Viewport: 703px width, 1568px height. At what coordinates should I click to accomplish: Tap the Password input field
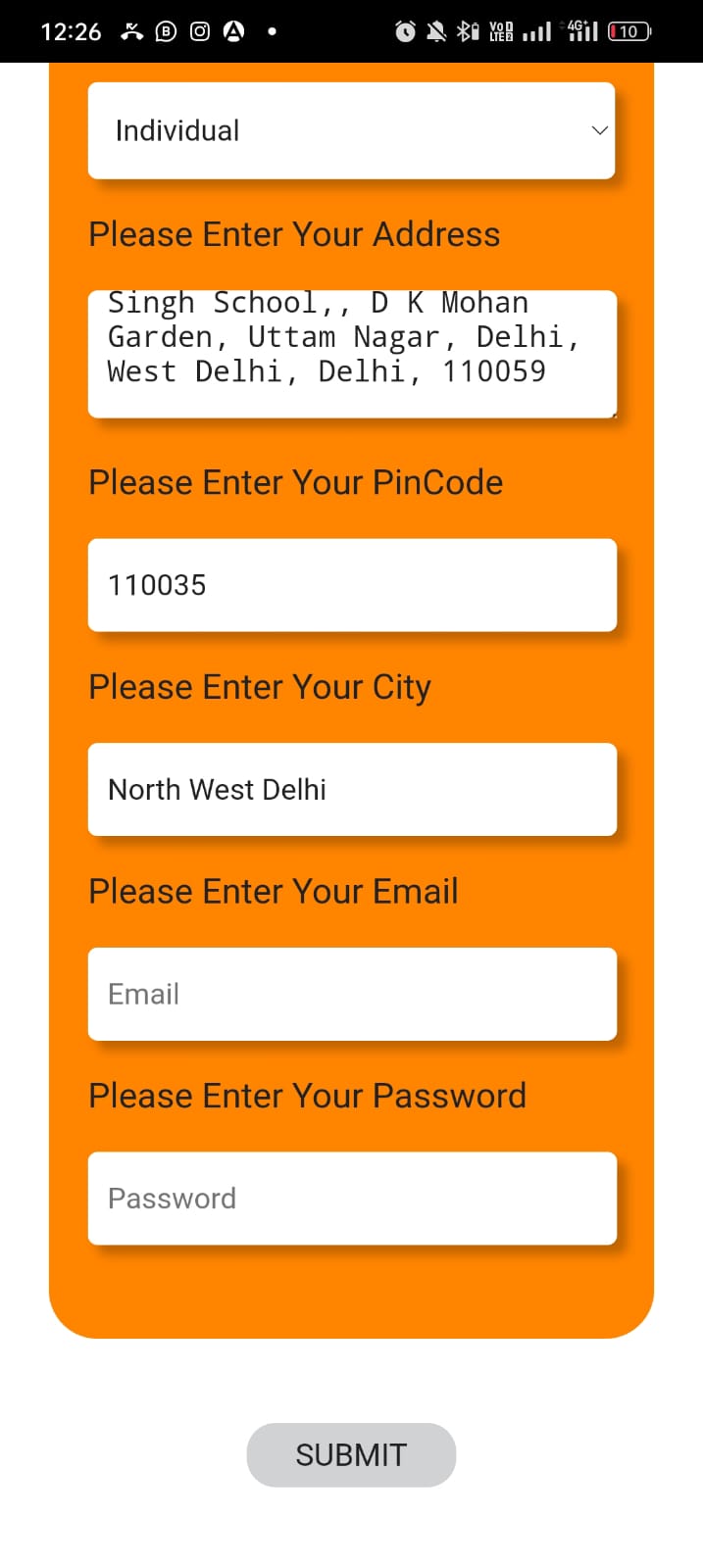coord(352,1199)
